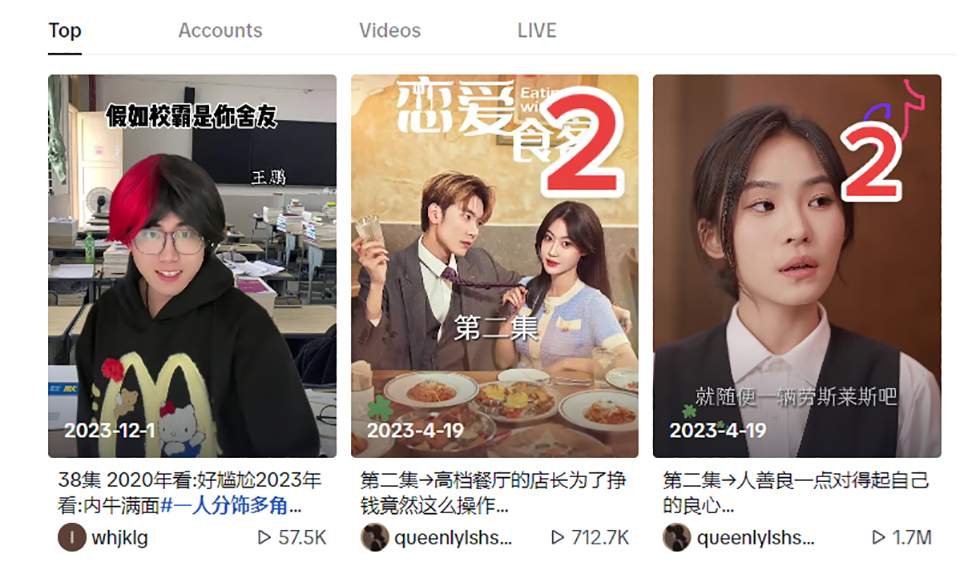Screen dimensions: 980x566
Task: Open the 假如校霸是你舍友 video dated 2023-12-1
Action: click(192, 265)
